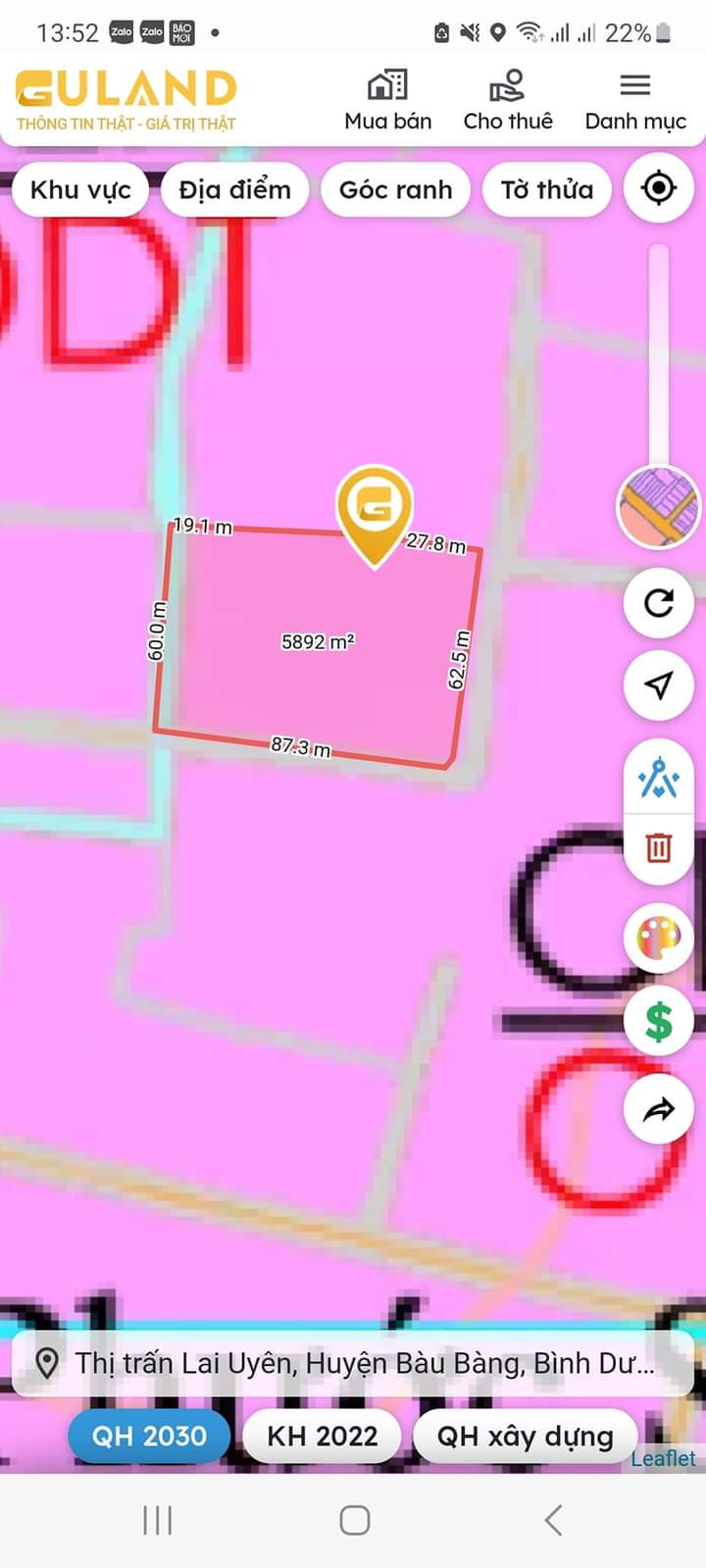706x1568 pixels.
Task: Open the Danh mục menu
Action: point(634,100)
